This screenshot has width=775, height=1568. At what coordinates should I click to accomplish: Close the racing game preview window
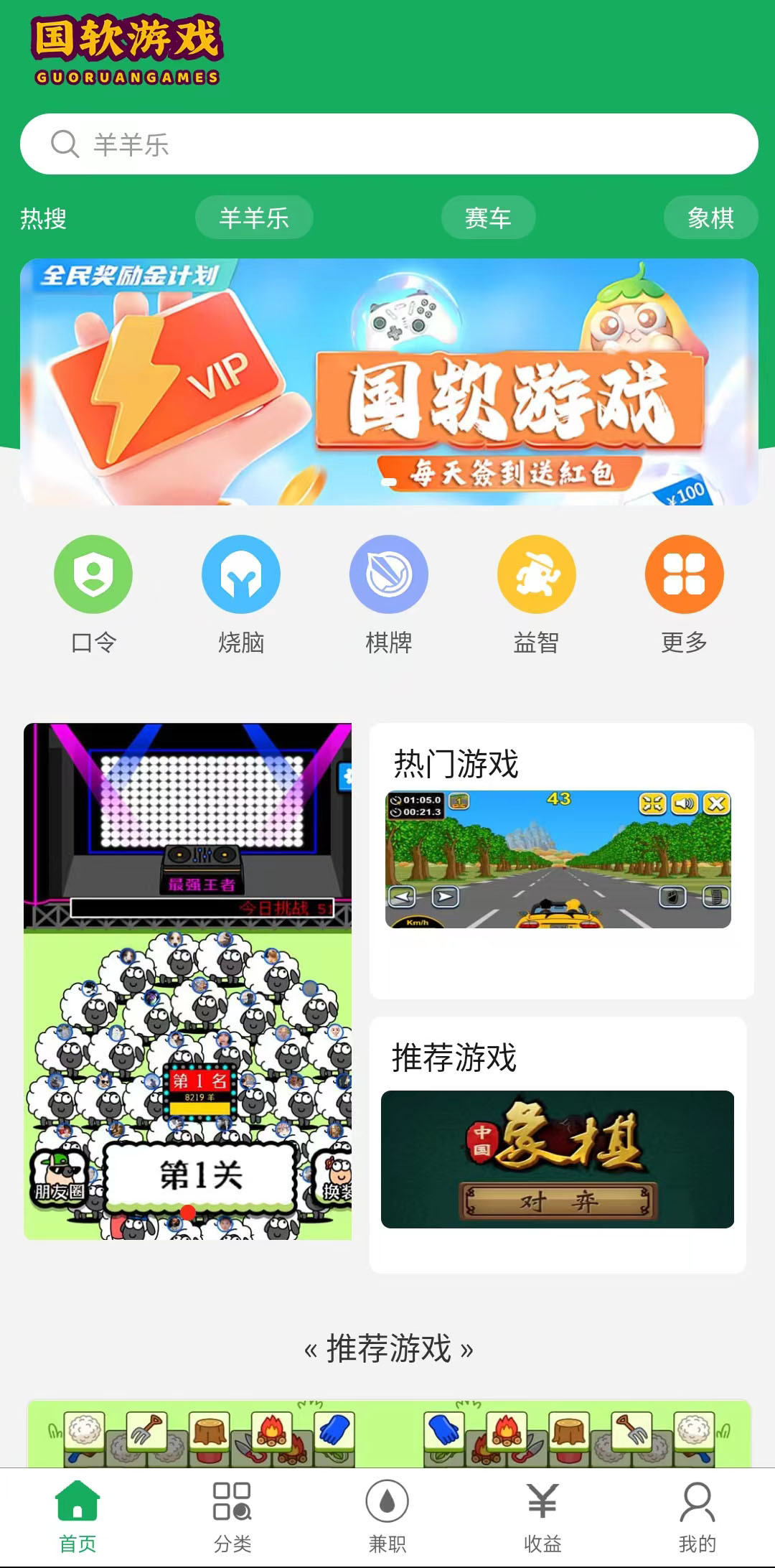click(716, 803)
